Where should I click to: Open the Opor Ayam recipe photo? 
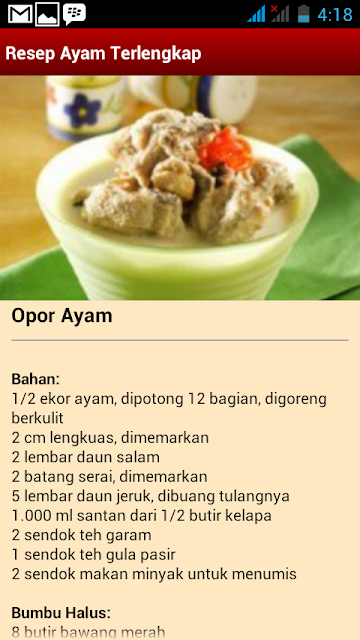click(180, 188)
